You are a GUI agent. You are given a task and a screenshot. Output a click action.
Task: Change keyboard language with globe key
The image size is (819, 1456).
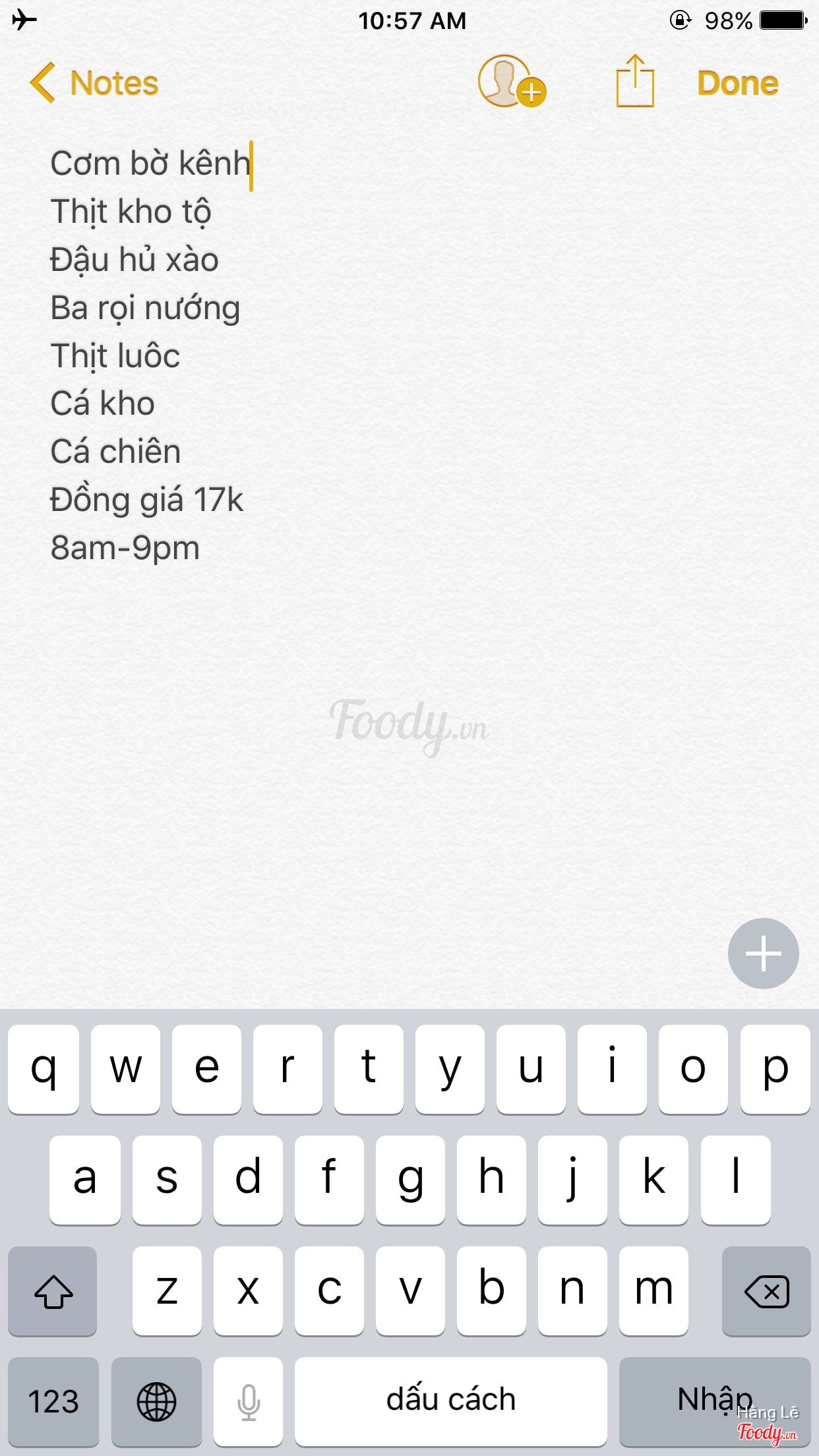(156, 1401)
